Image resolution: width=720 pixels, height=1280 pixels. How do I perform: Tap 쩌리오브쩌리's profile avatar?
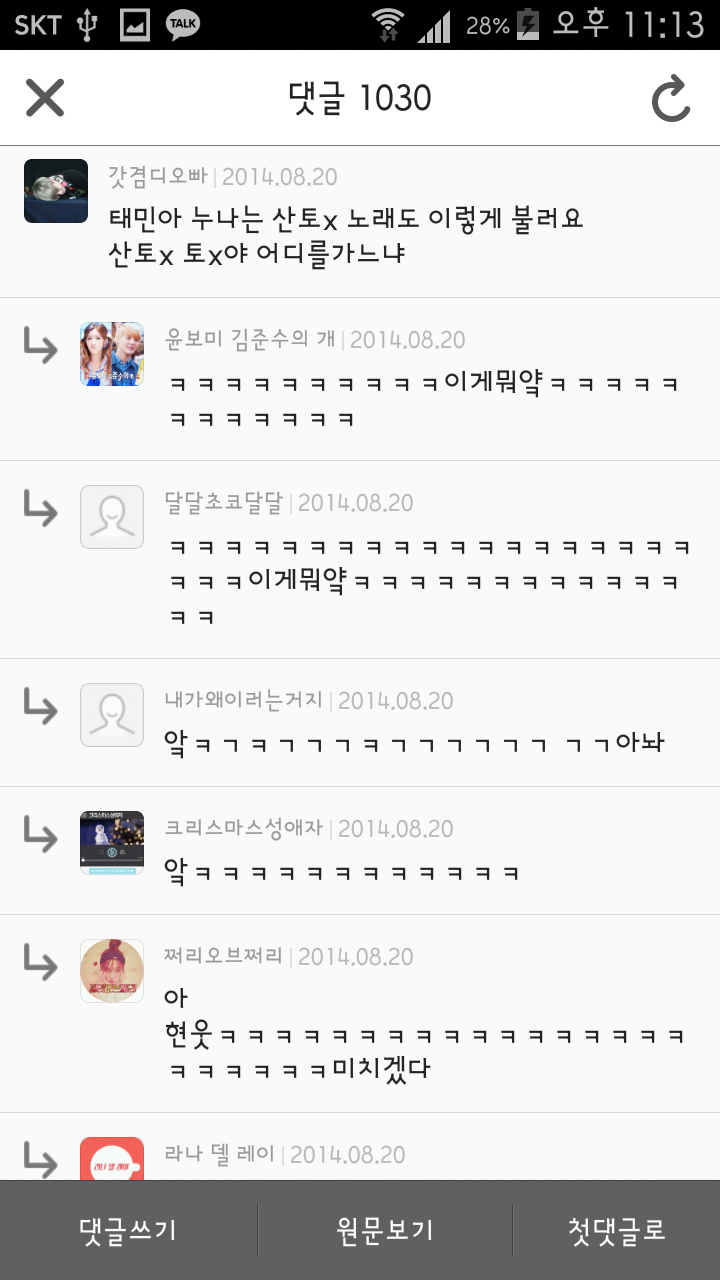click(112, 971)
